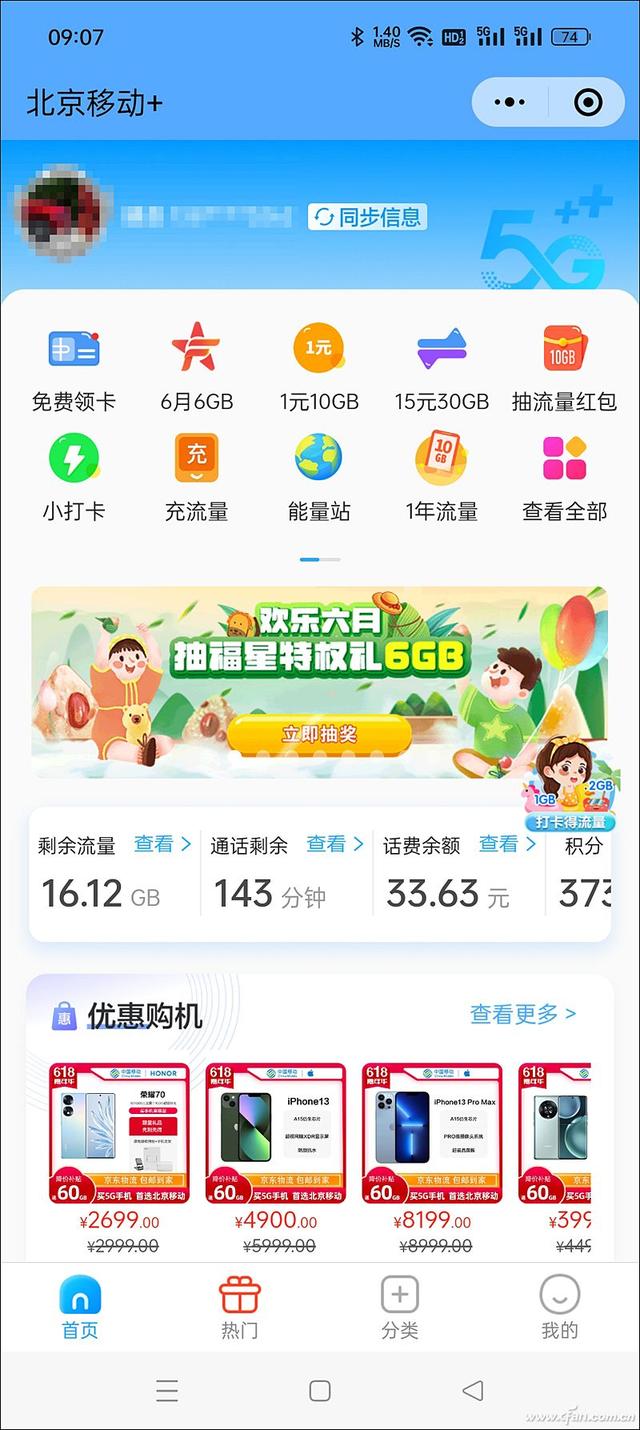Tap 查看更多 in 优惠购机 section
640x1430 pixels.
click(x=522, y=1014)
